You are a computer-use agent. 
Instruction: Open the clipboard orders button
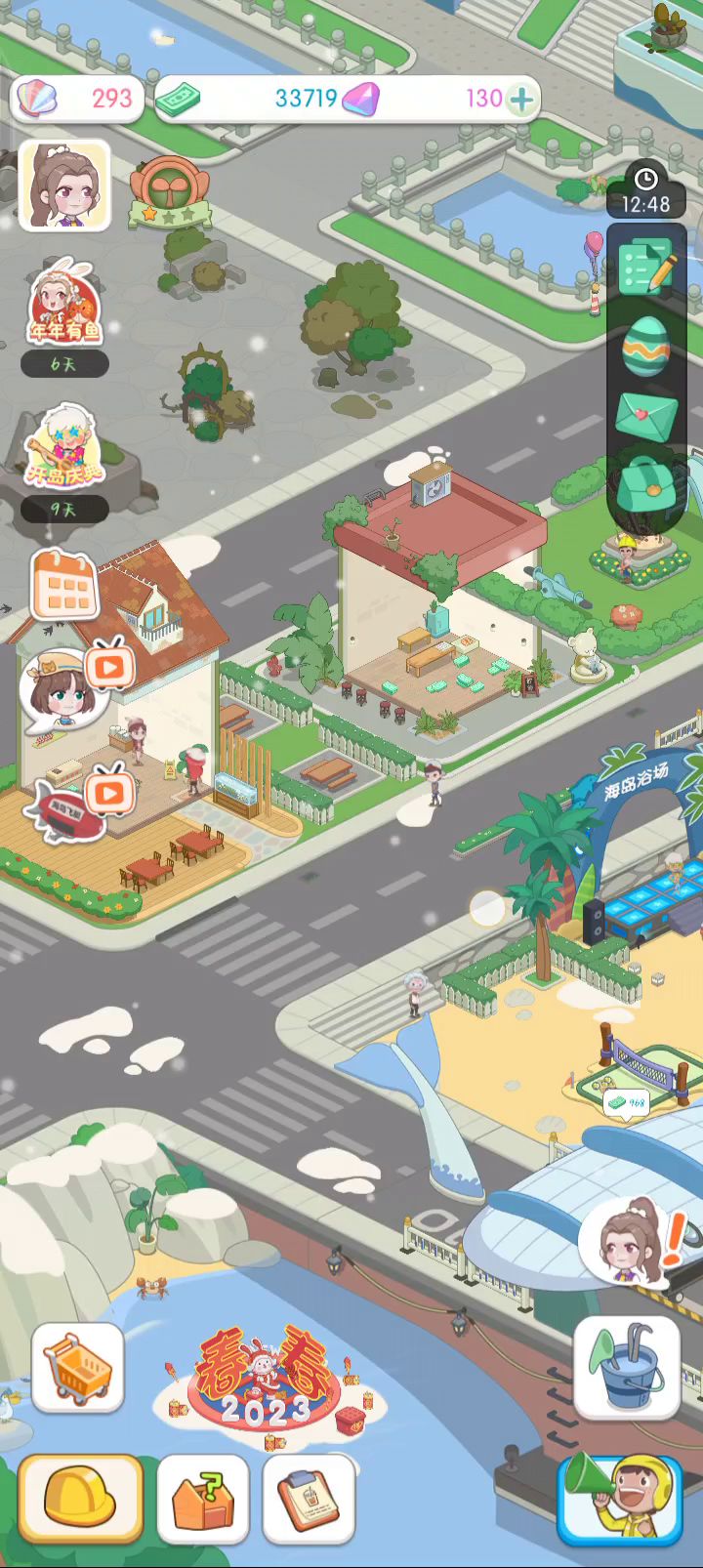click(309, 1499)
